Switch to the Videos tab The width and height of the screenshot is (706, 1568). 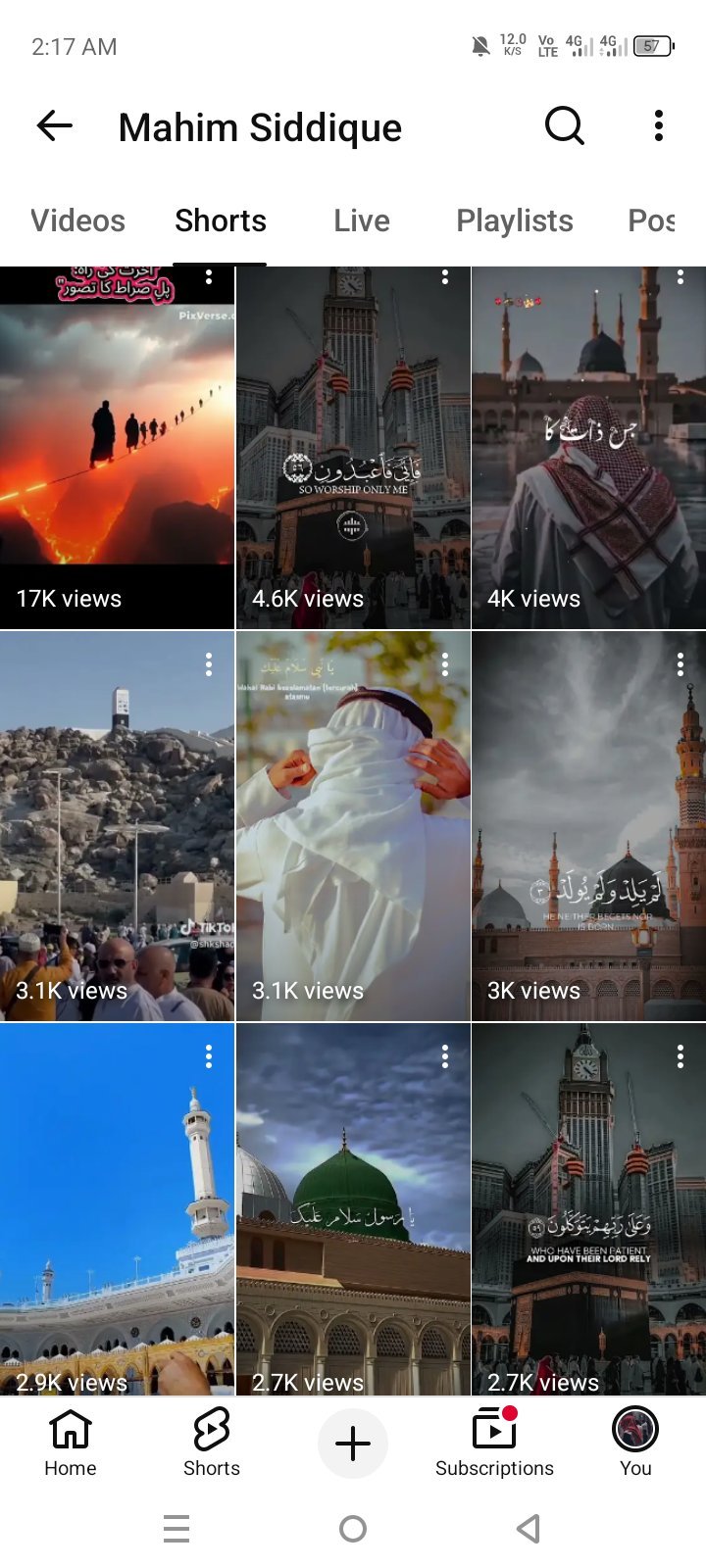pyautogui.click(x=77, y=220)
